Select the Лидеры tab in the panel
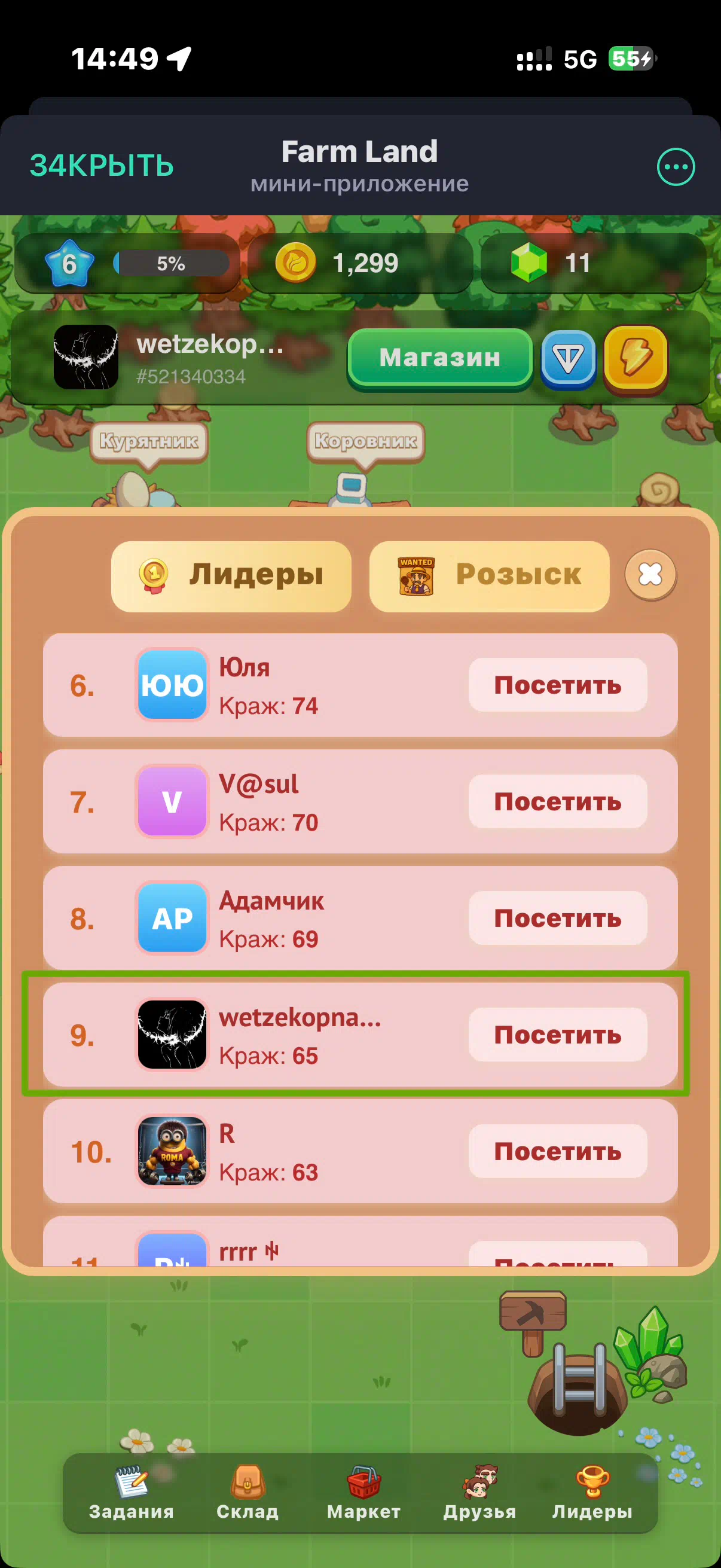This screenshot has height=1568, width=721. tap(231, 575)
